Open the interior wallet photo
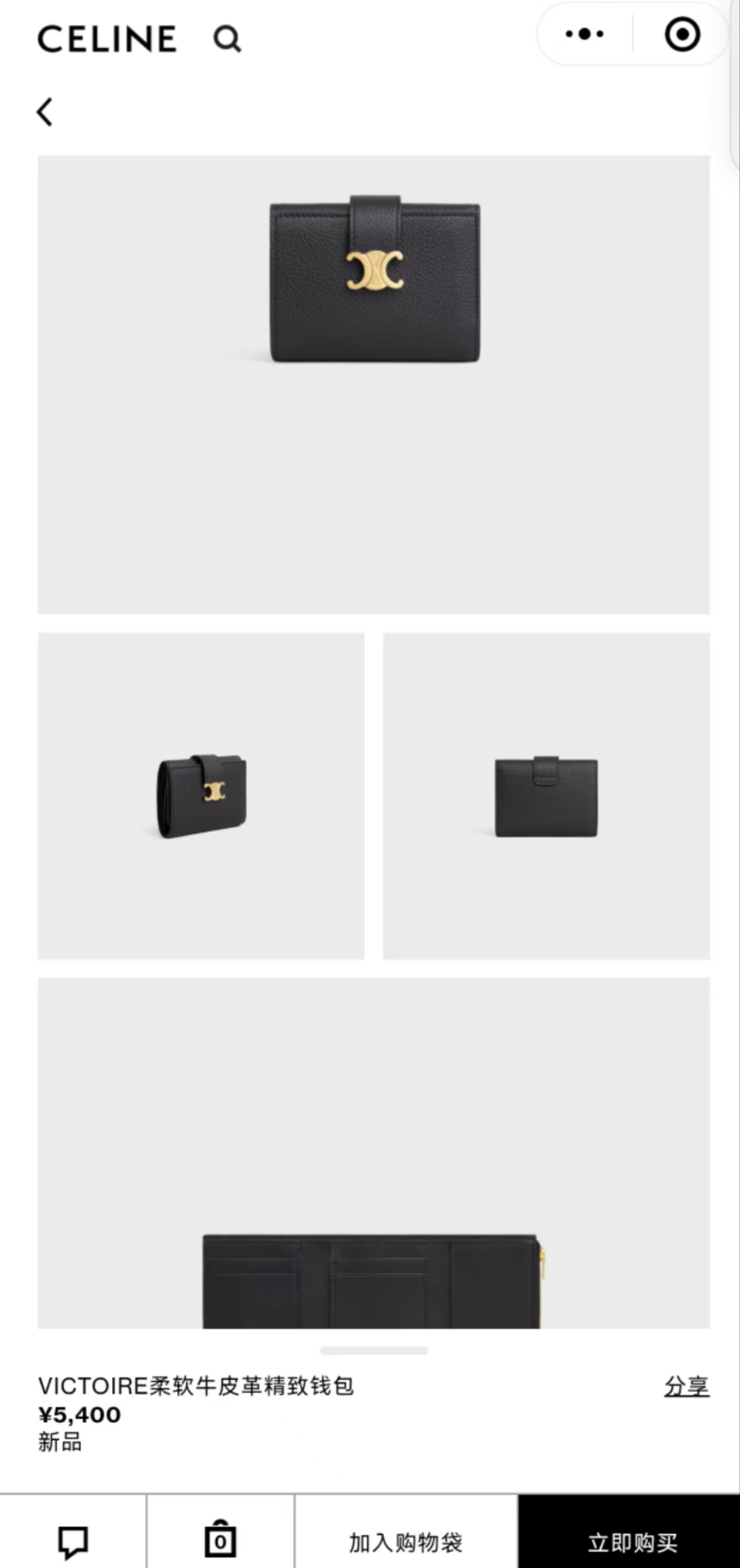The image size is (740, 1568). [x=374, y=1153]
